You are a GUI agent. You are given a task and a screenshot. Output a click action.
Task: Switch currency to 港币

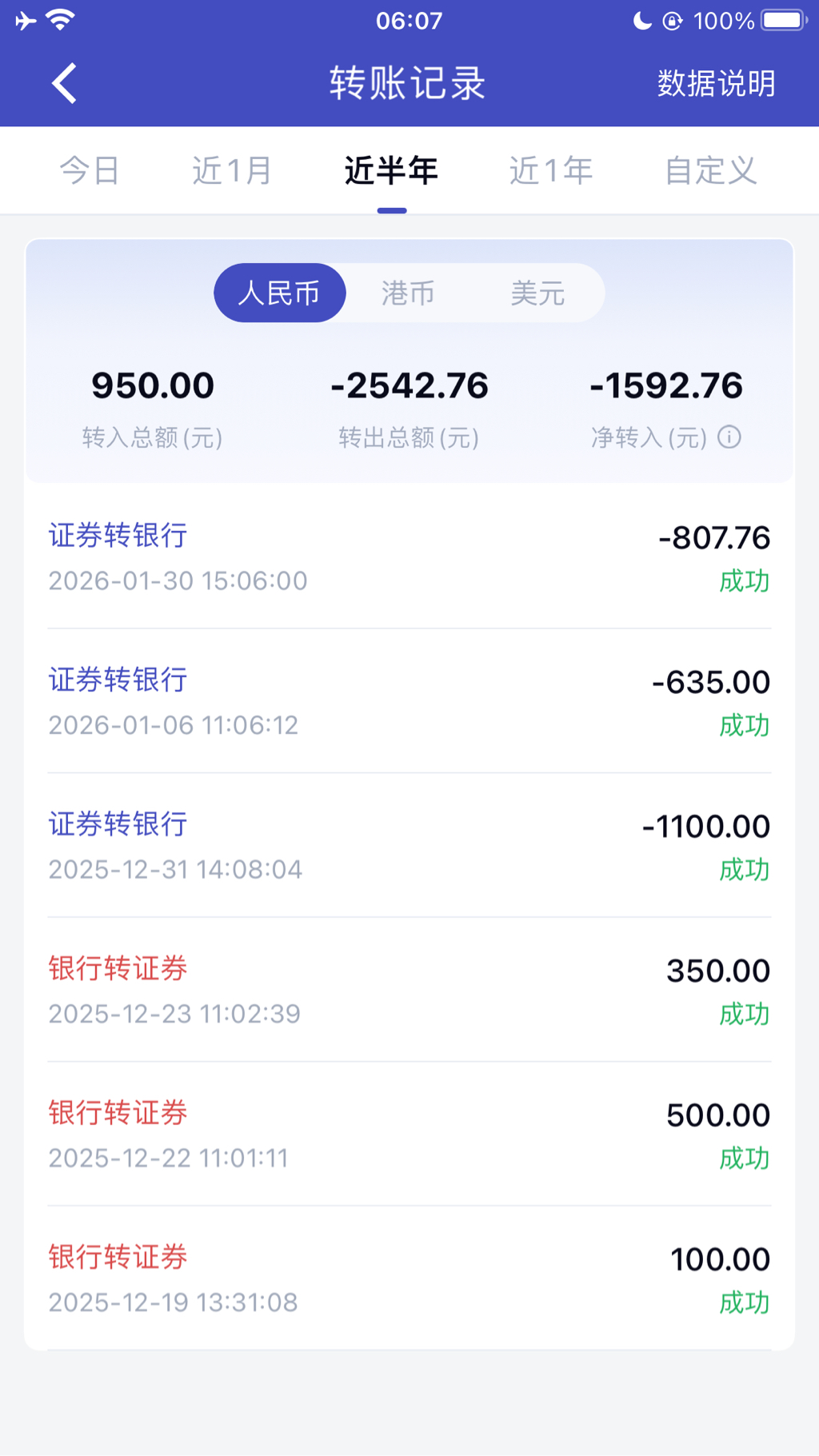pos(408,293)
